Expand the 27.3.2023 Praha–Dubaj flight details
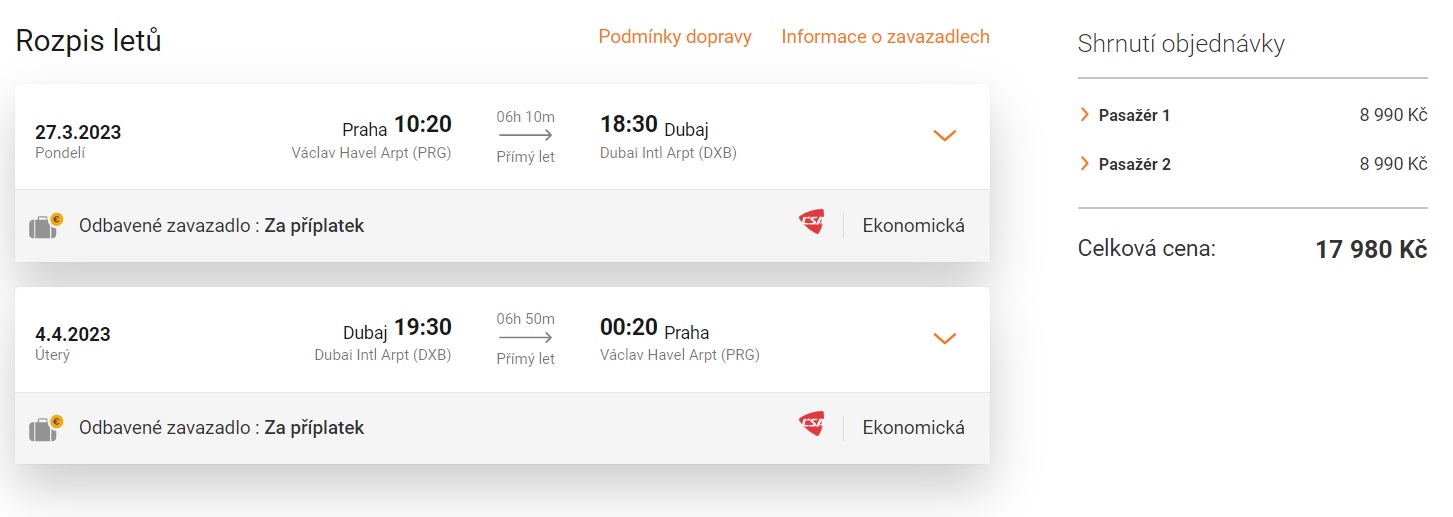Image resolution: width=1453 pixels, height=517 pixels. coord(944,135)
